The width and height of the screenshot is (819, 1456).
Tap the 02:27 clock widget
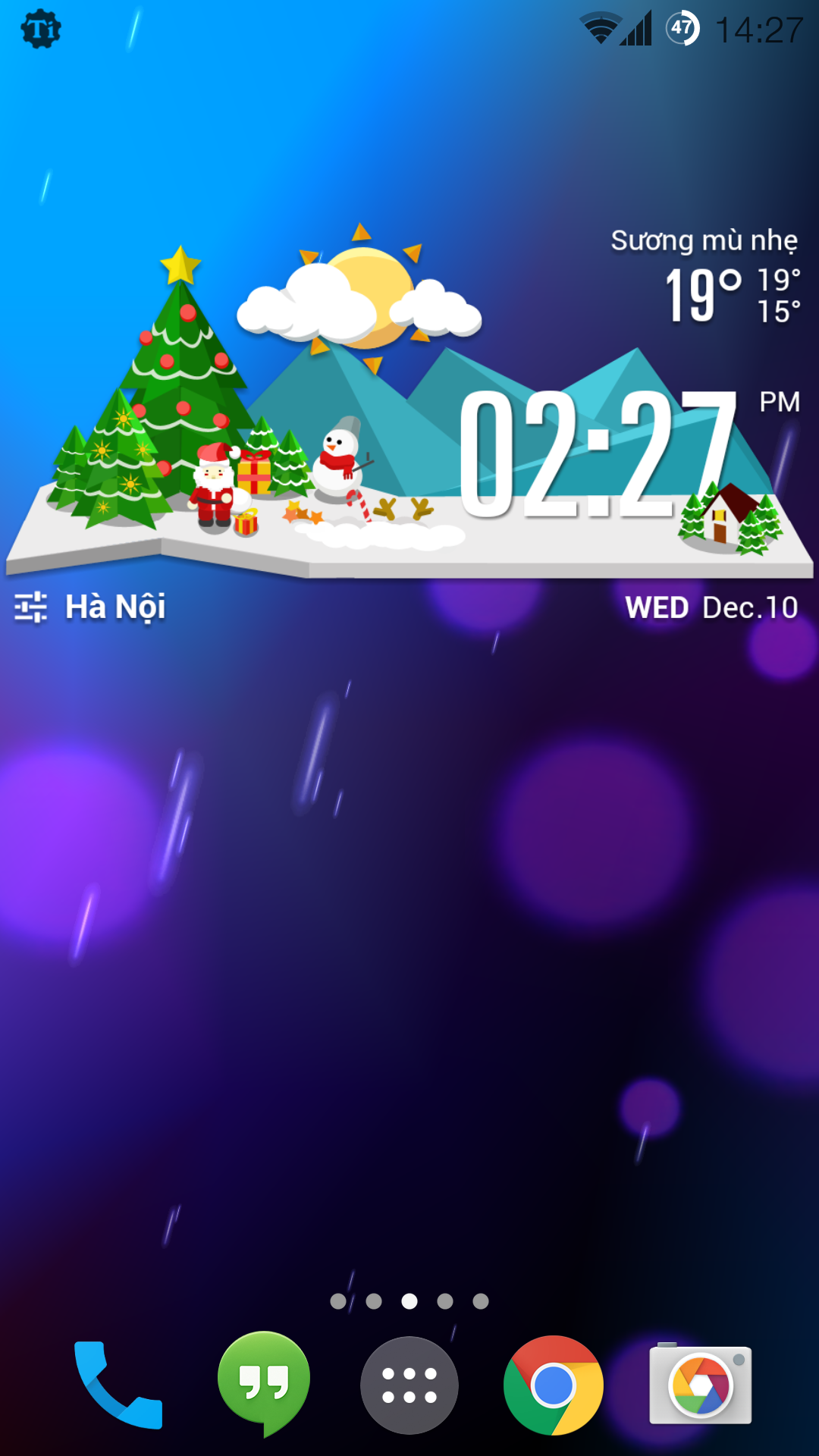coord(598,455)
